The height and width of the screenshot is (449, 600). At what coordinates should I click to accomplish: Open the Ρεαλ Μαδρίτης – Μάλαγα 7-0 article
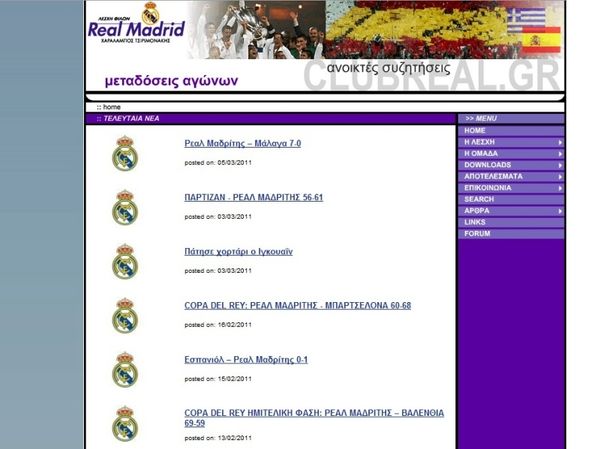click(x=242, y=144)
